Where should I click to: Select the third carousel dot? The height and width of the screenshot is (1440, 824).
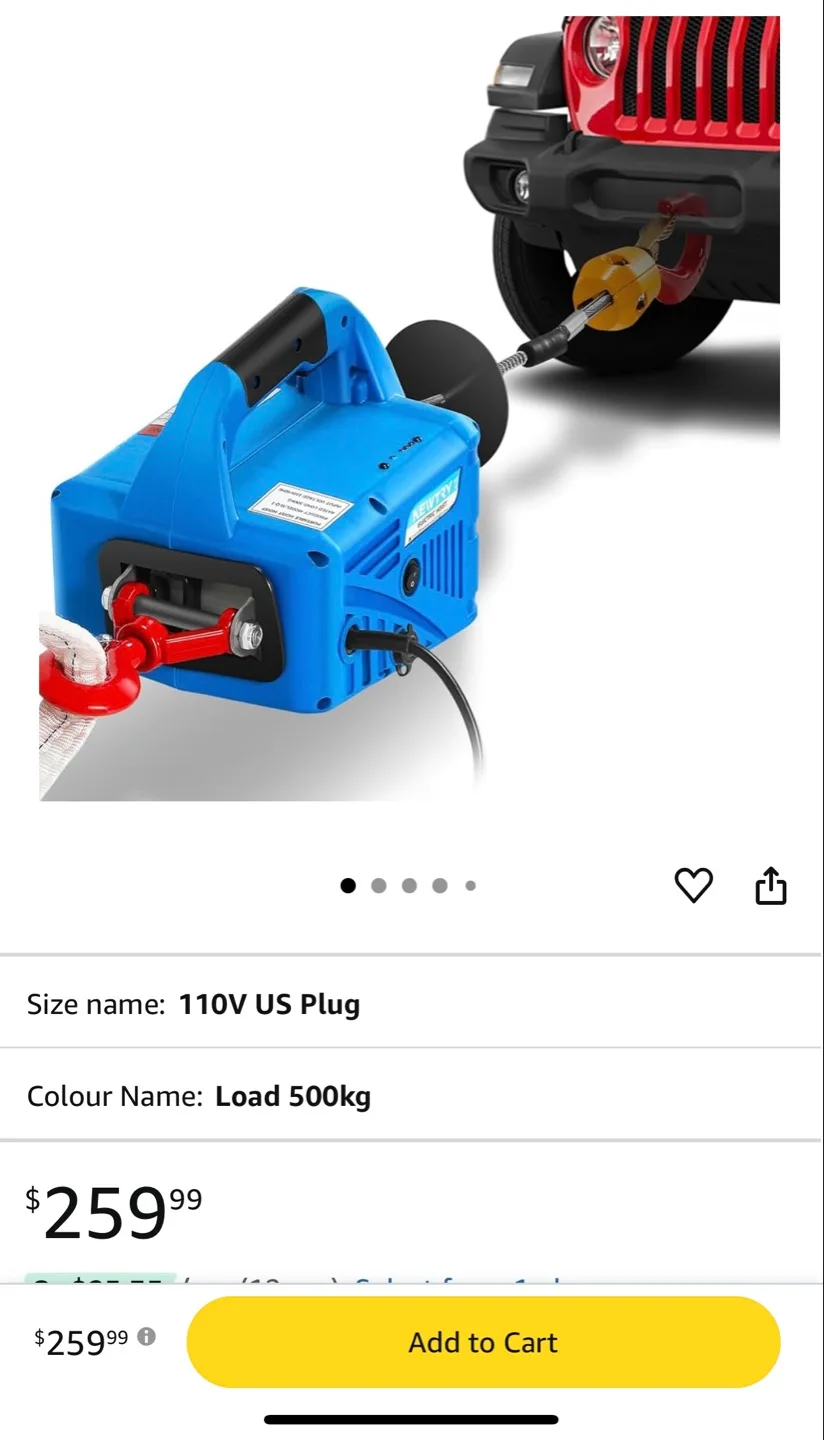pos(409,884)
